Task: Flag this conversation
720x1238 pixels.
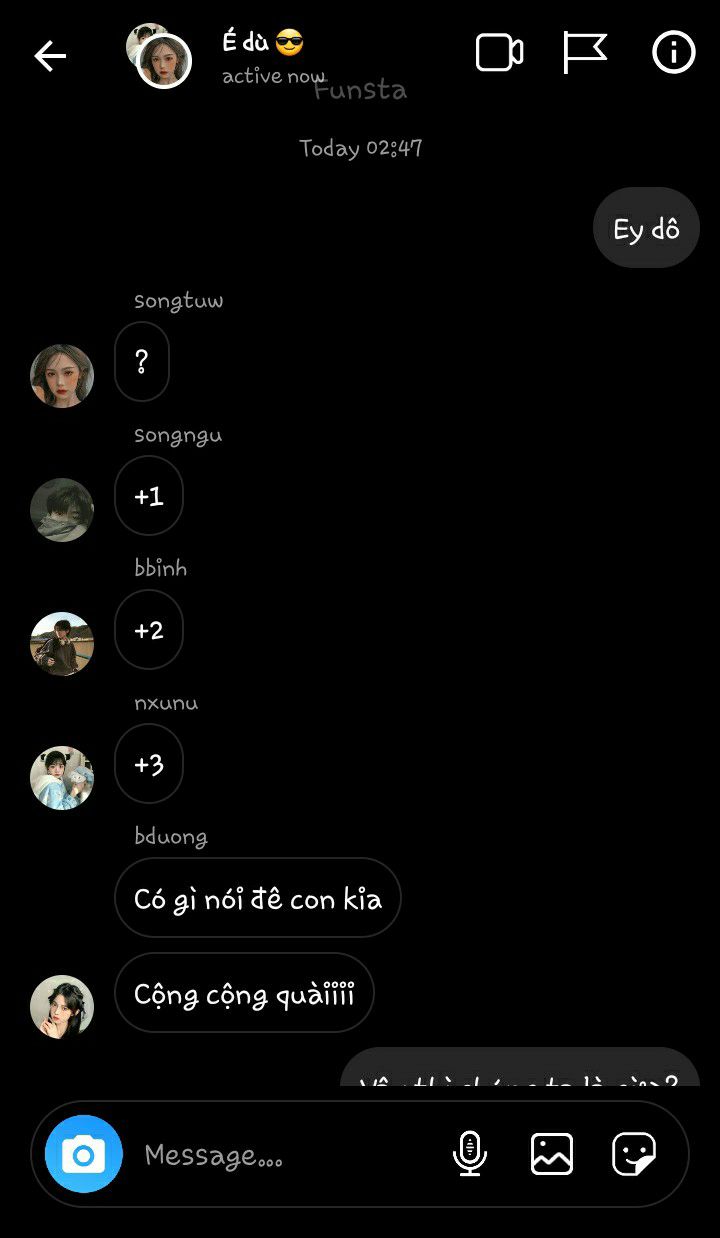Action: tap(585, 53)
